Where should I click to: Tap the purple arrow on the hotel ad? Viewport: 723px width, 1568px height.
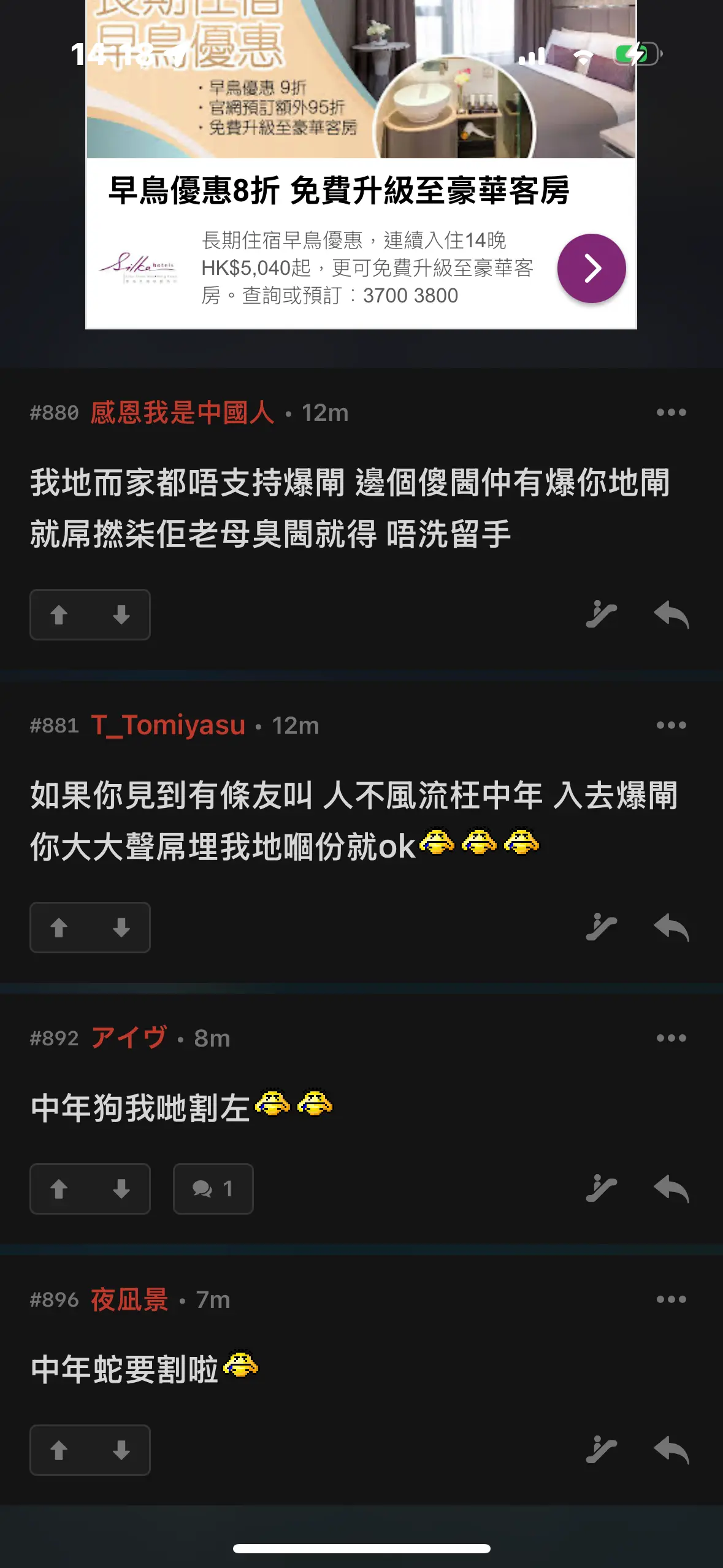coord(591,267)
